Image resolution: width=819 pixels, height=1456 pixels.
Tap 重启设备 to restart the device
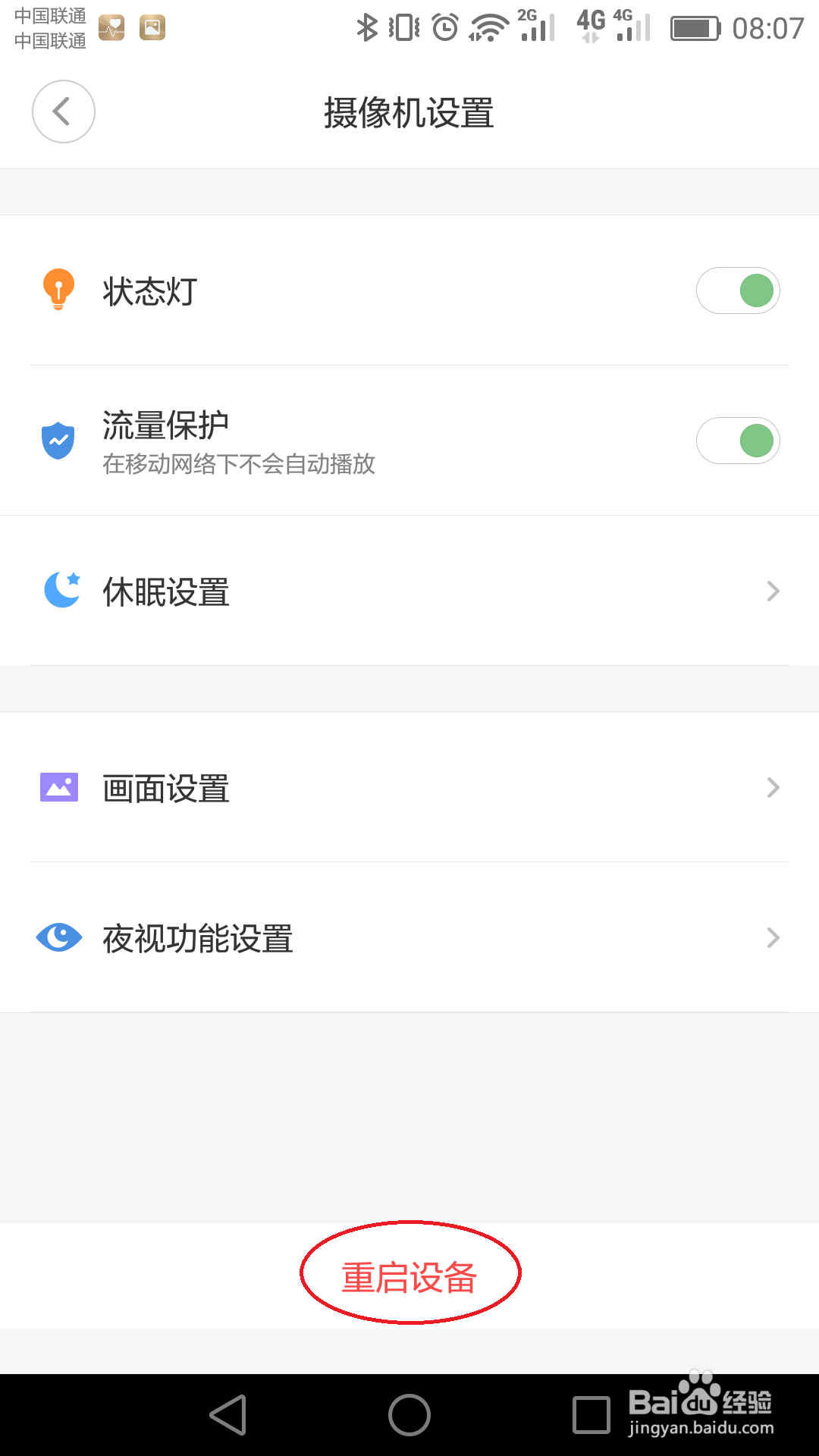click(409, 1277)
